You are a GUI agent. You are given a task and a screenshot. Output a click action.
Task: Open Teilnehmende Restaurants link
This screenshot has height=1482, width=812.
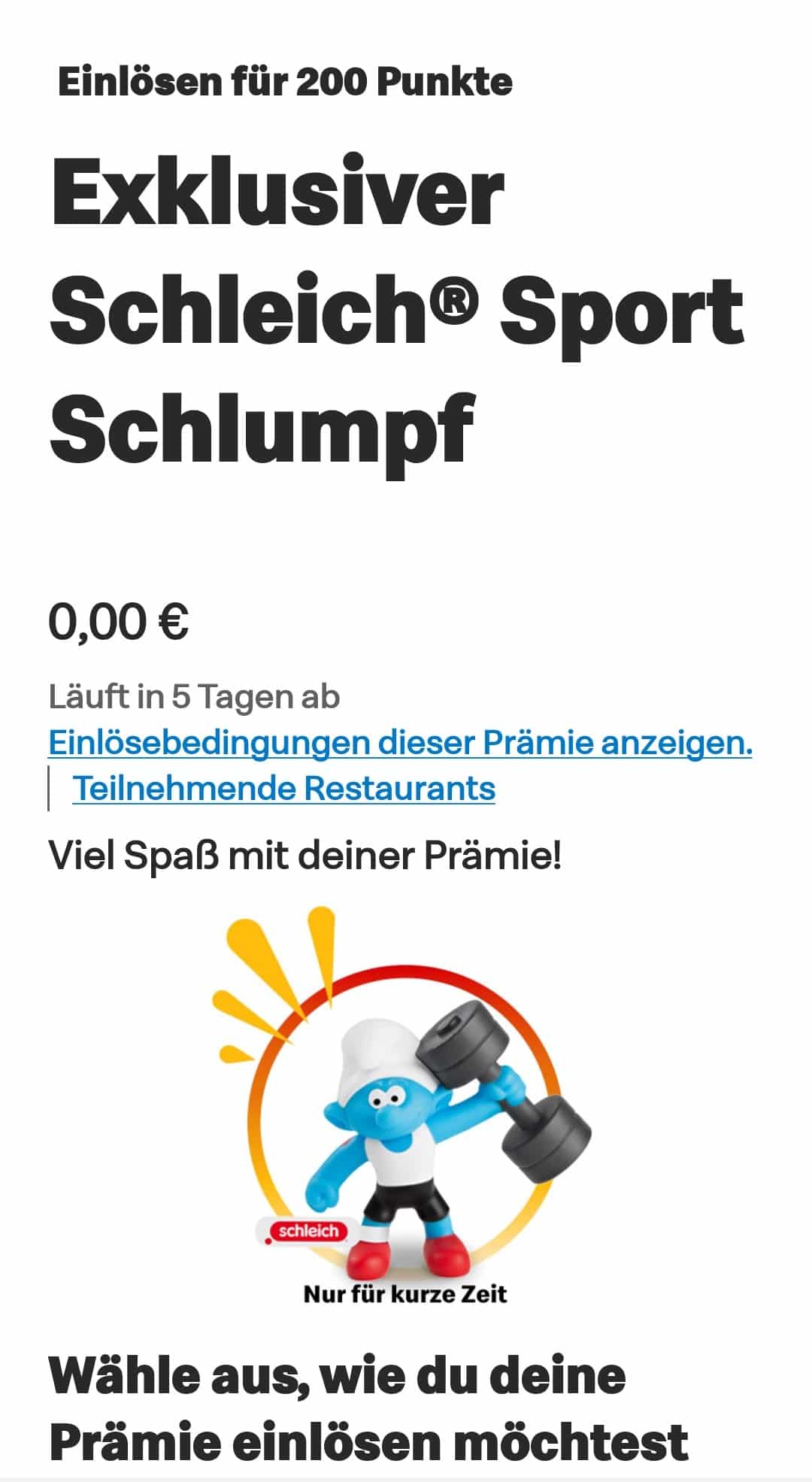pos(283,788)
